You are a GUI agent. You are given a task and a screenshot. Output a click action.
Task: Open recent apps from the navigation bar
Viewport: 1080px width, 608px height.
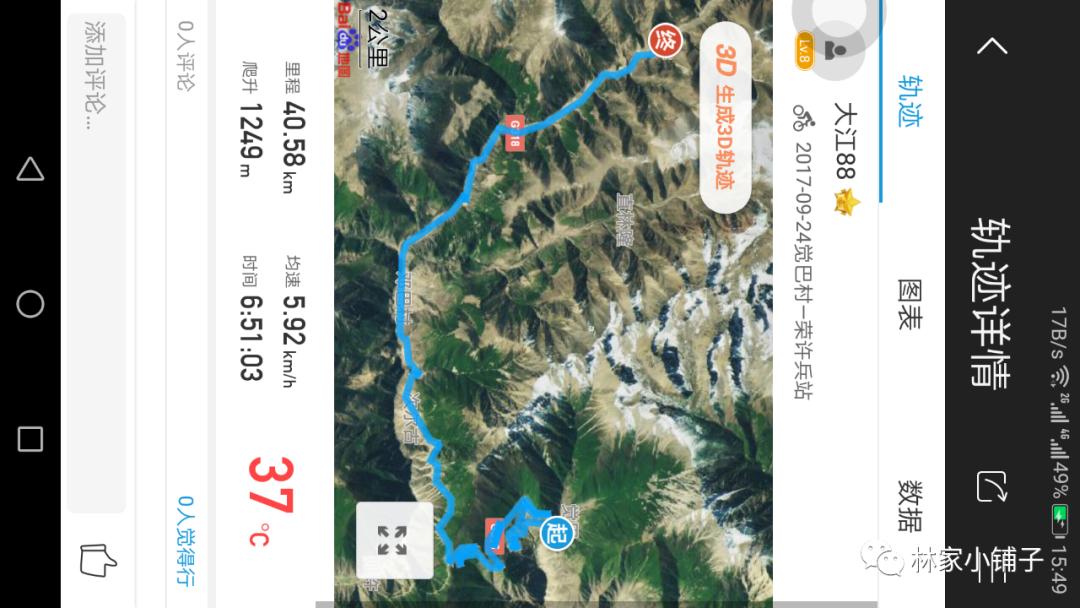point(30,438)
